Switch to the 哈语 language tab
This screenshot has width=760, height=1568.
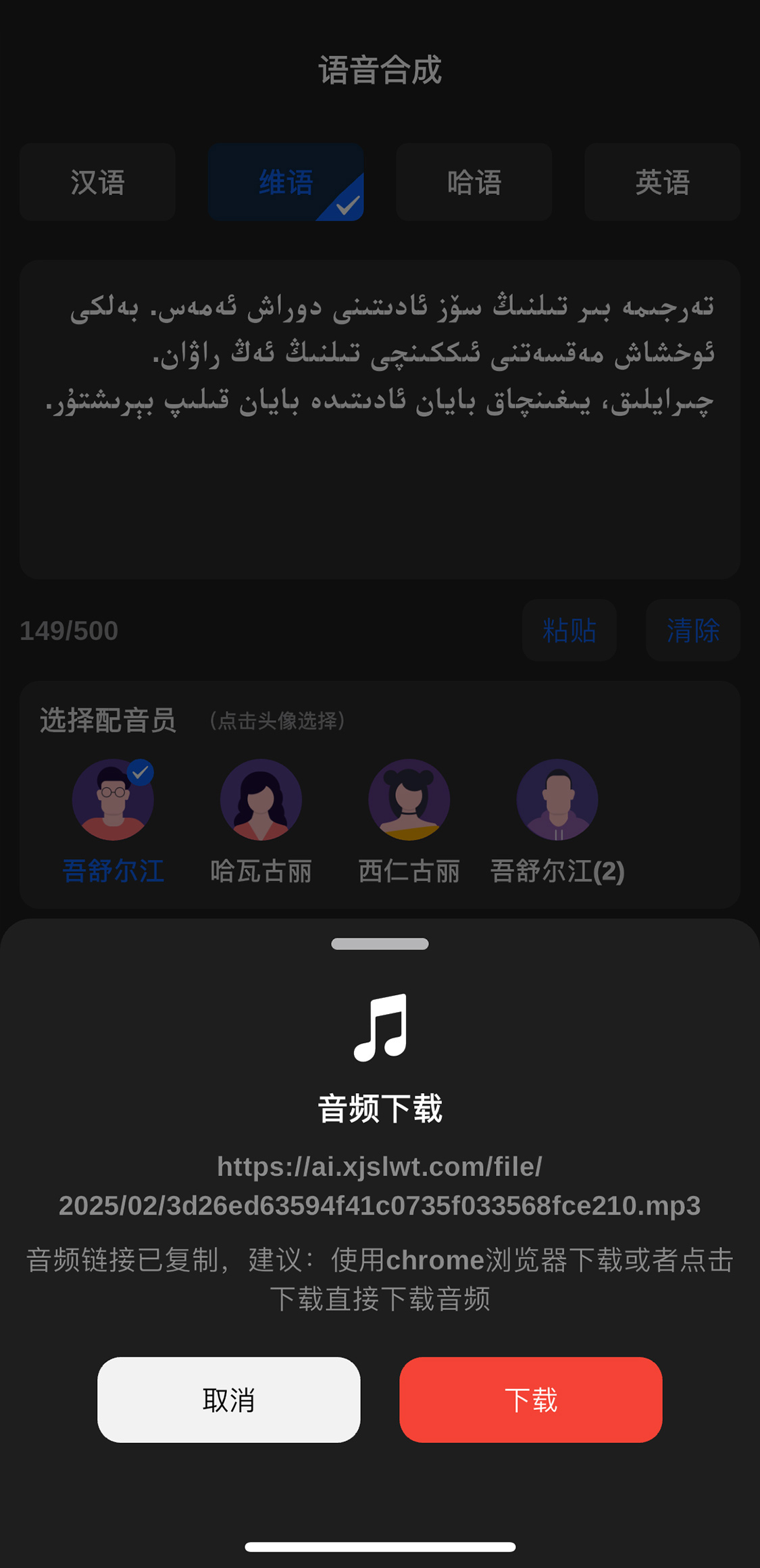tap(474, 182)
